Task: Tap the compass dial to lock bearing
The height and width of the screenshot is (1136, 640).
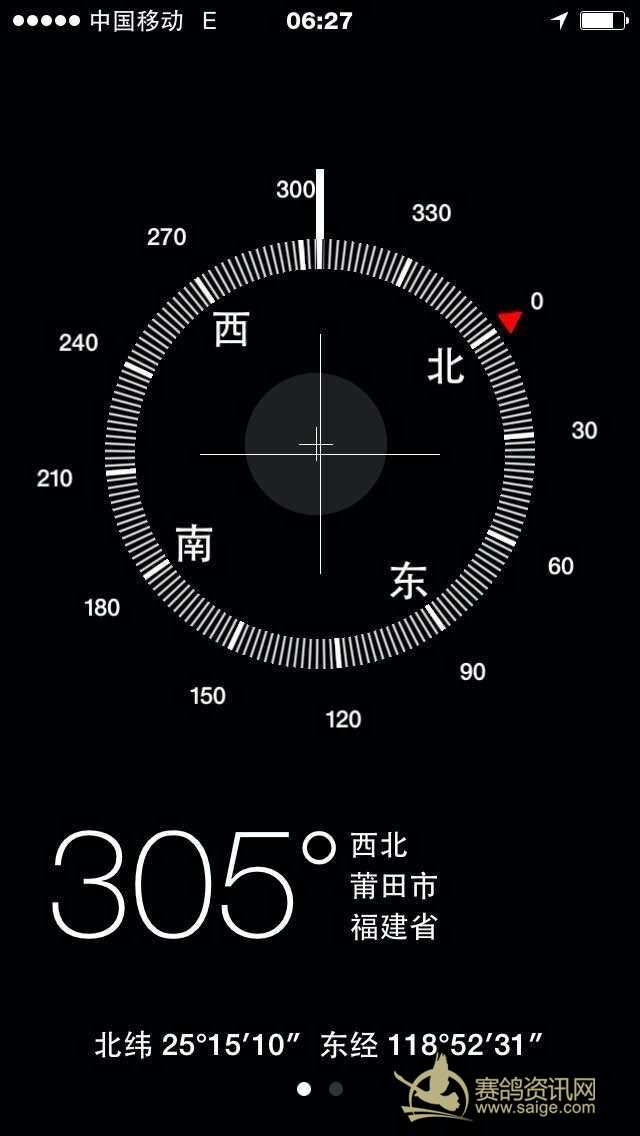Action: (x=320, y=454)
